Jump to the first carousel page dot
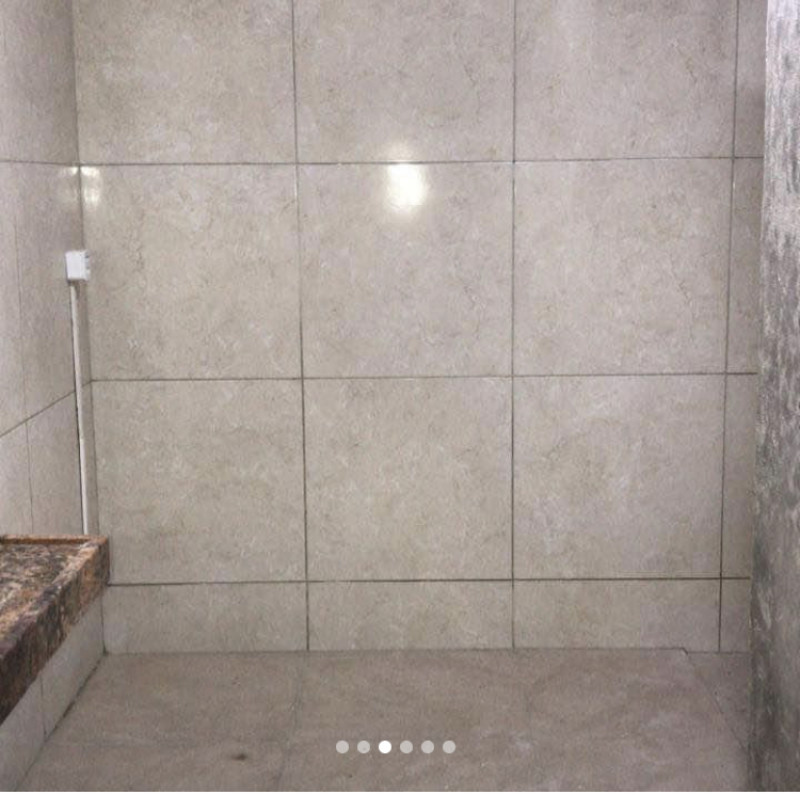The image size is (800, 795). coord(342,747)
